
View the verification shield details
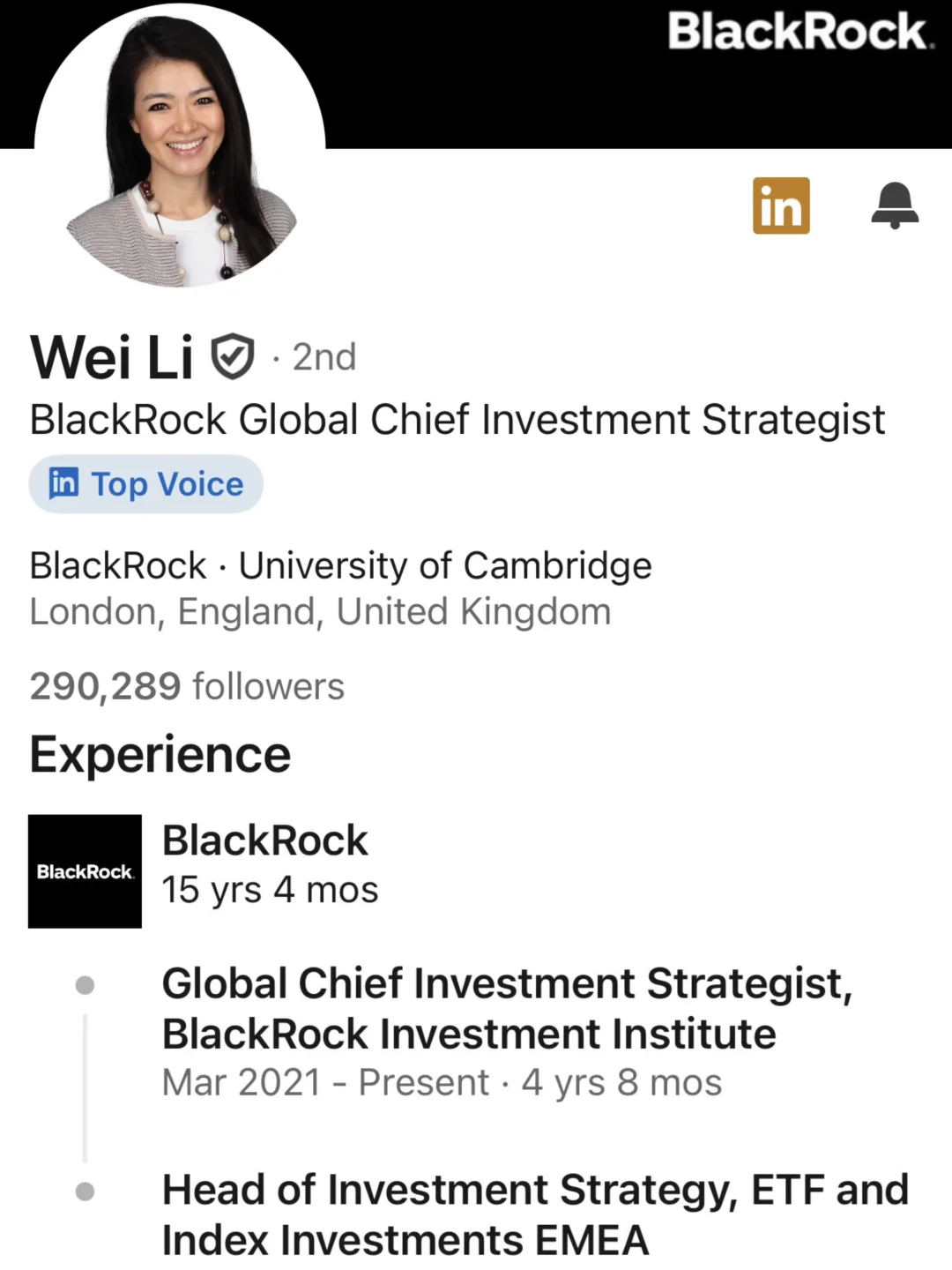point(233,357)
